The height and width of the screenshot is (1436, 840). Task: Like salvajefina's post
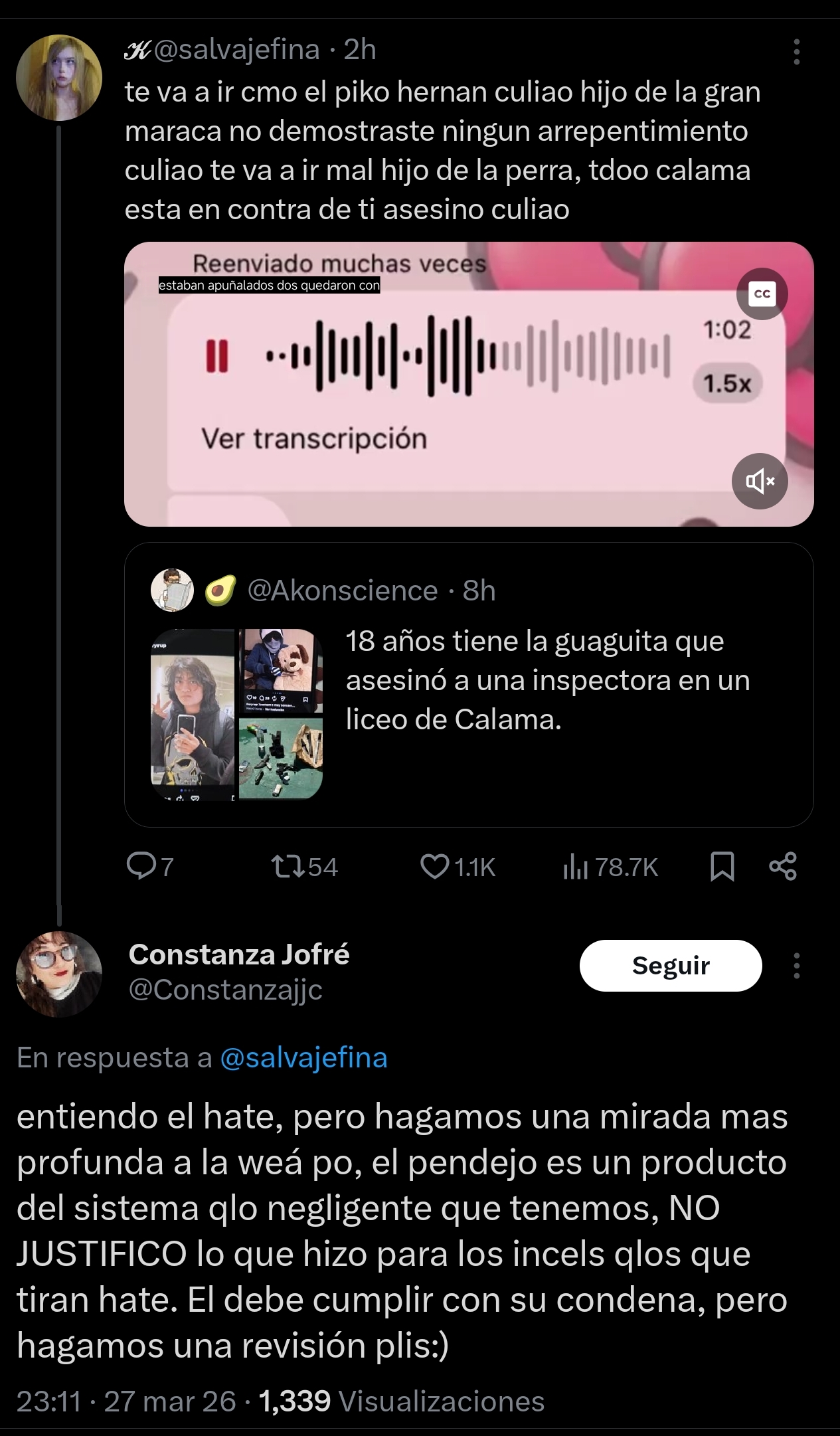(458, 867)
